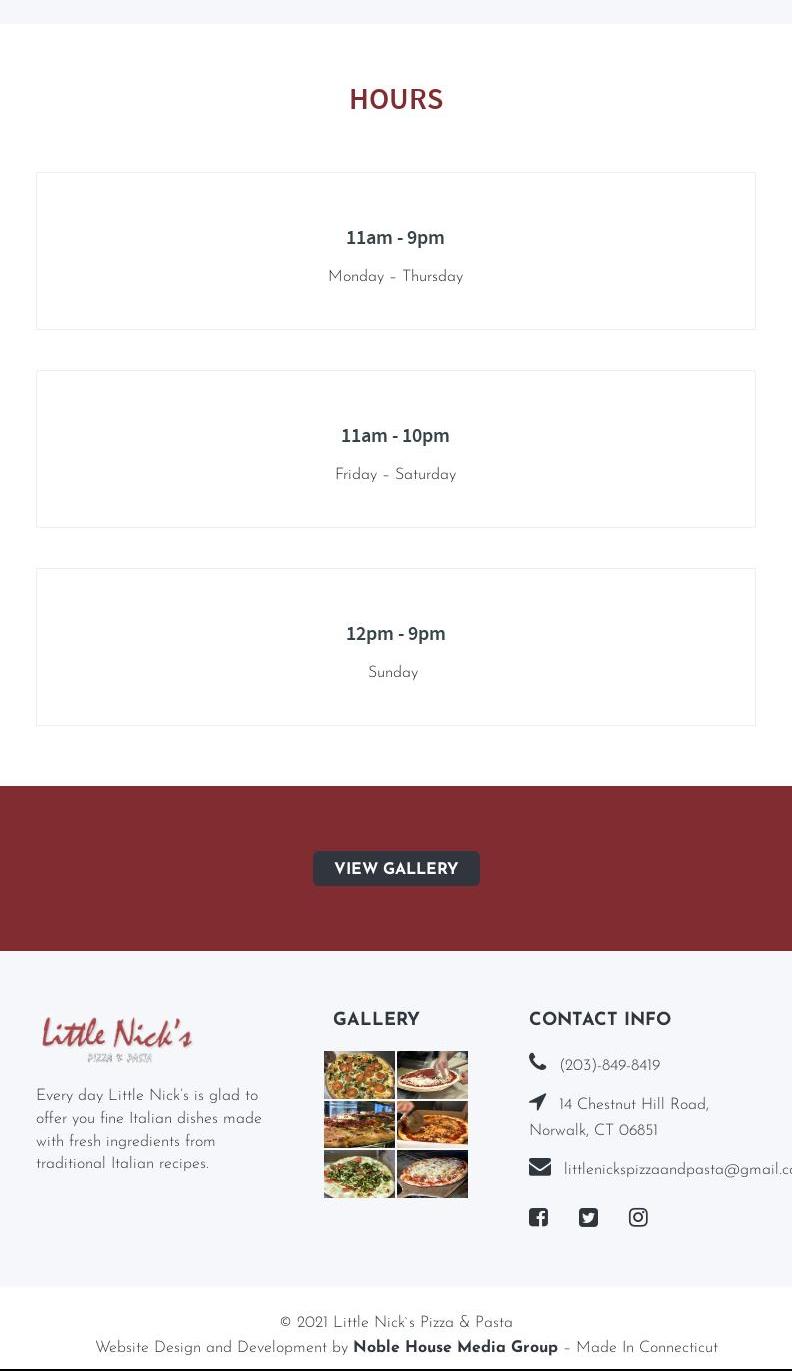Open the Twitter profile icon
This screenshot has width=792, height=1371.
pyautogui.click(x=588, y=1217)
